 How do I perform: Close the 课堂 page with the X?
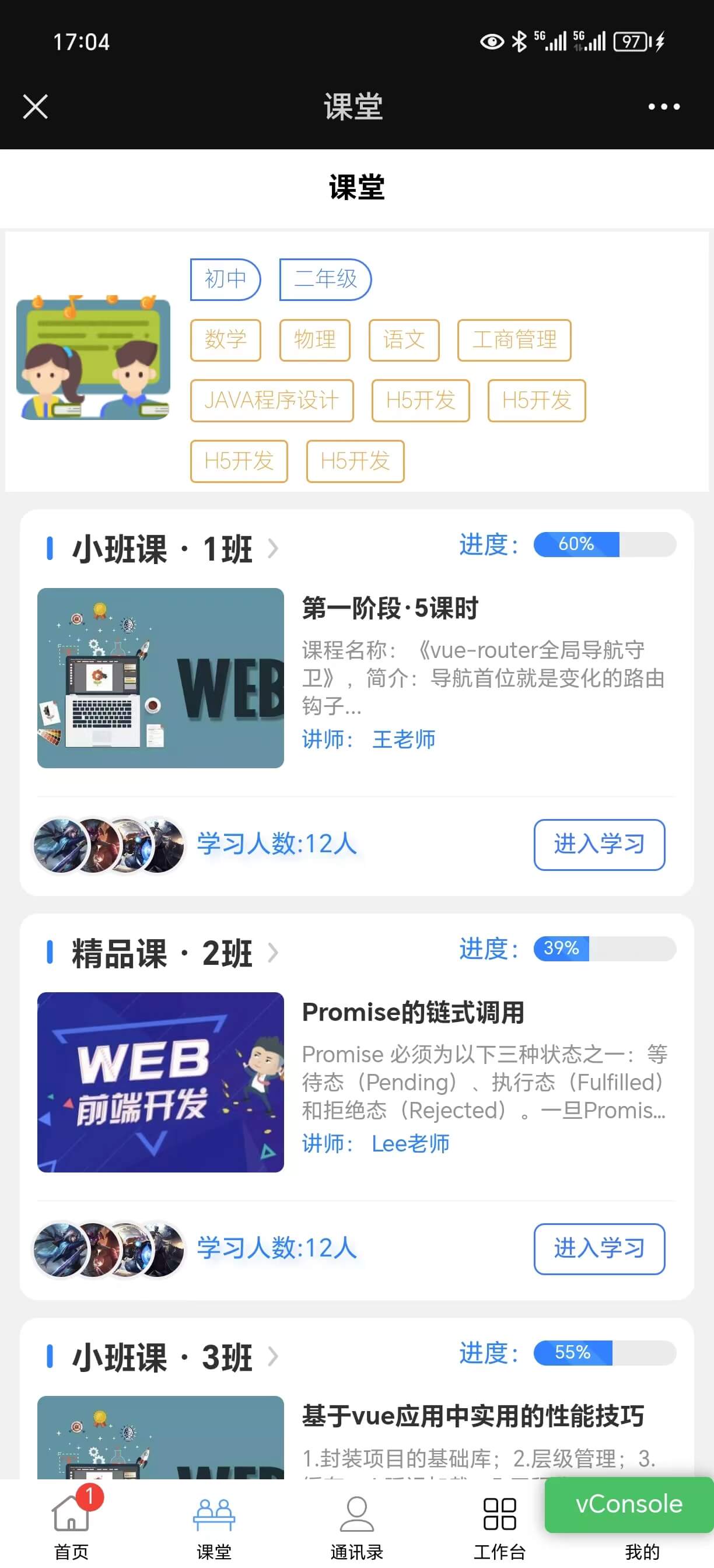(x=36, y=107)
